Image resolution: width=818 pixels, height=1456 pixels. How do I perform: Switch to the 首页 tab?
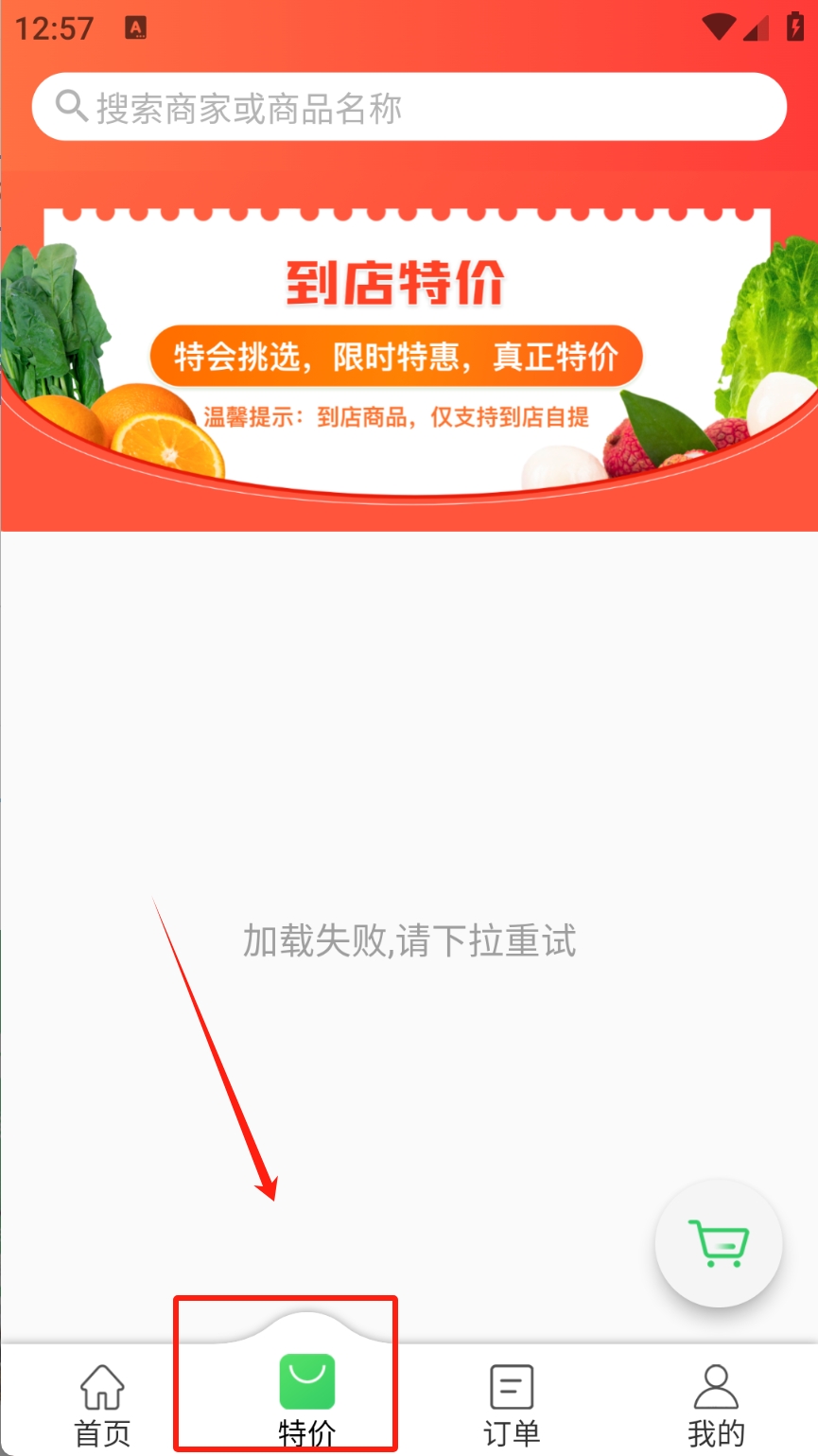coord(102,1404)
